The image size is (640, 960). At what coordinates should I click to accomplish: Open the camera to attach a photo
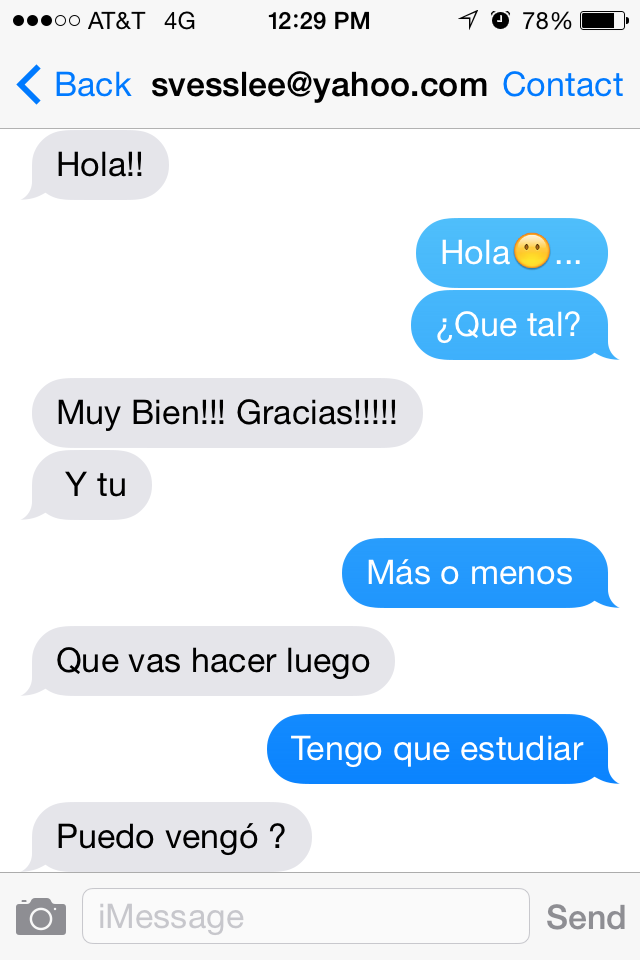(x=41, y=916)
